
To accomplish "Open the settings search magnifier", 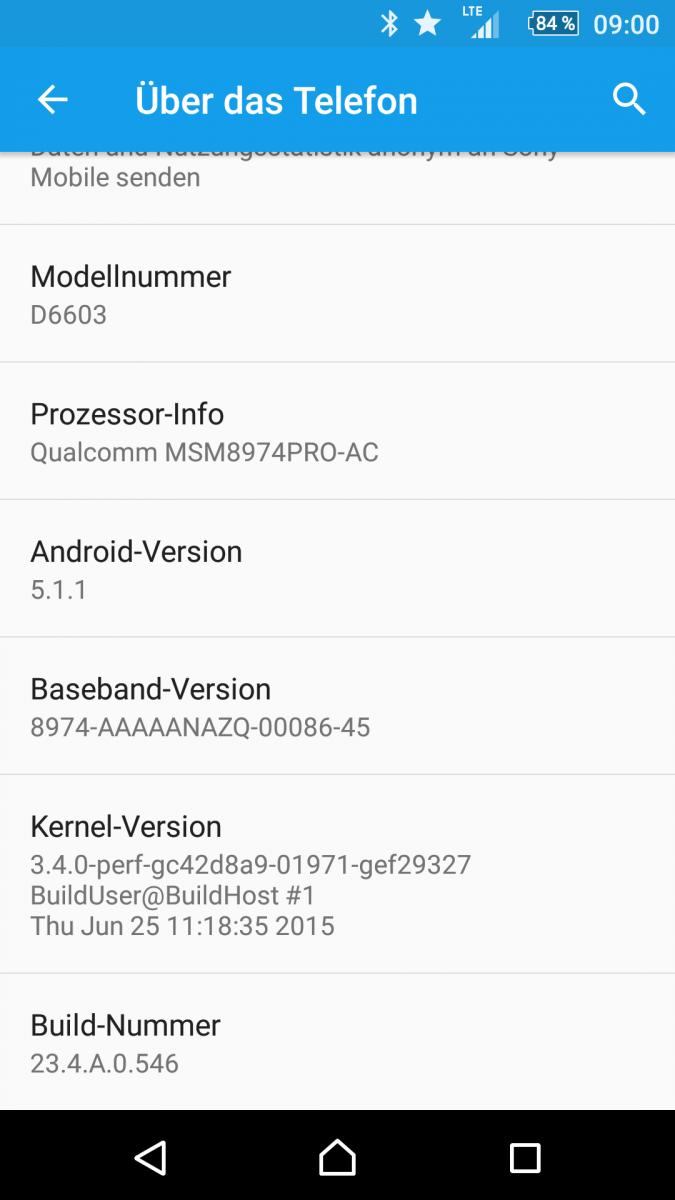I will (629, 99).
